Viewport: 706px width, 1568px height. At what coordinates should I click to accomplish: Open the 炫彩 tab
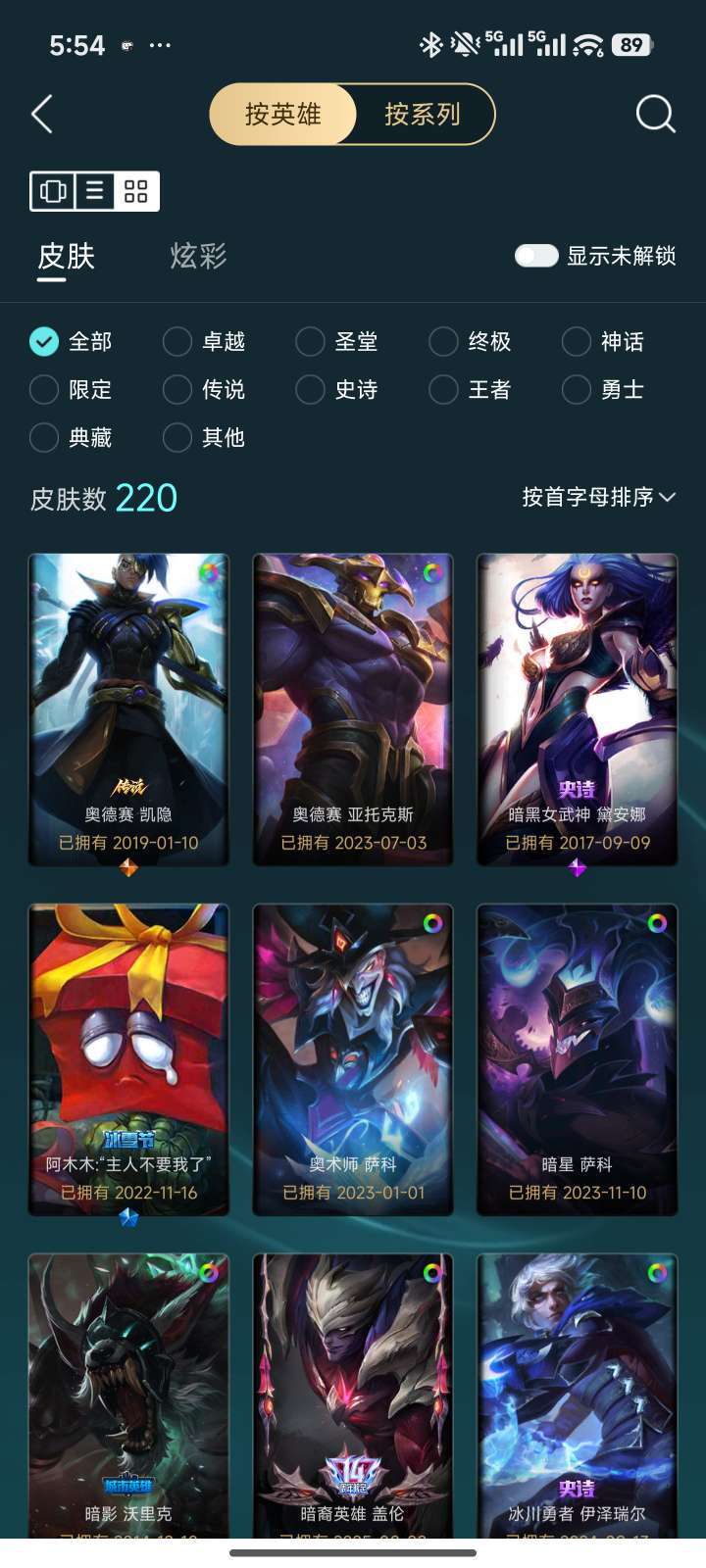[x=198, y=257]
